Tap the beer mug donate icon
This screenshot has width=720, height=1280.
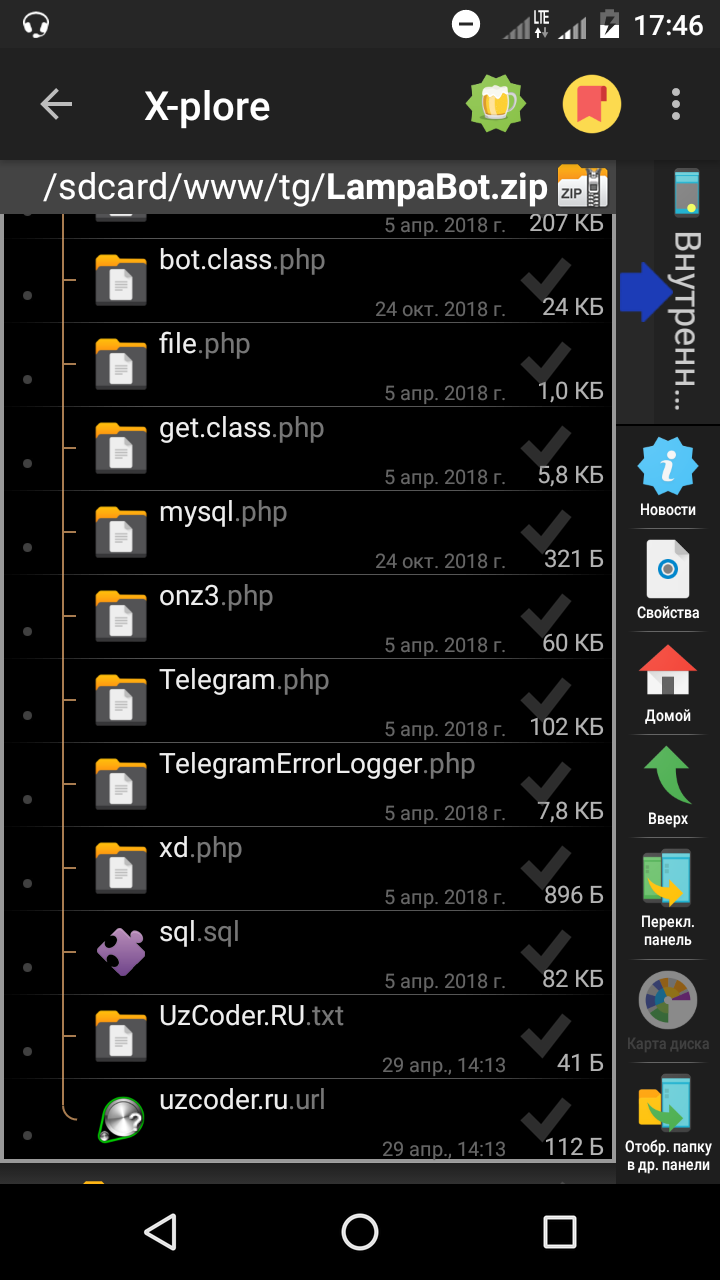(496, 105)
